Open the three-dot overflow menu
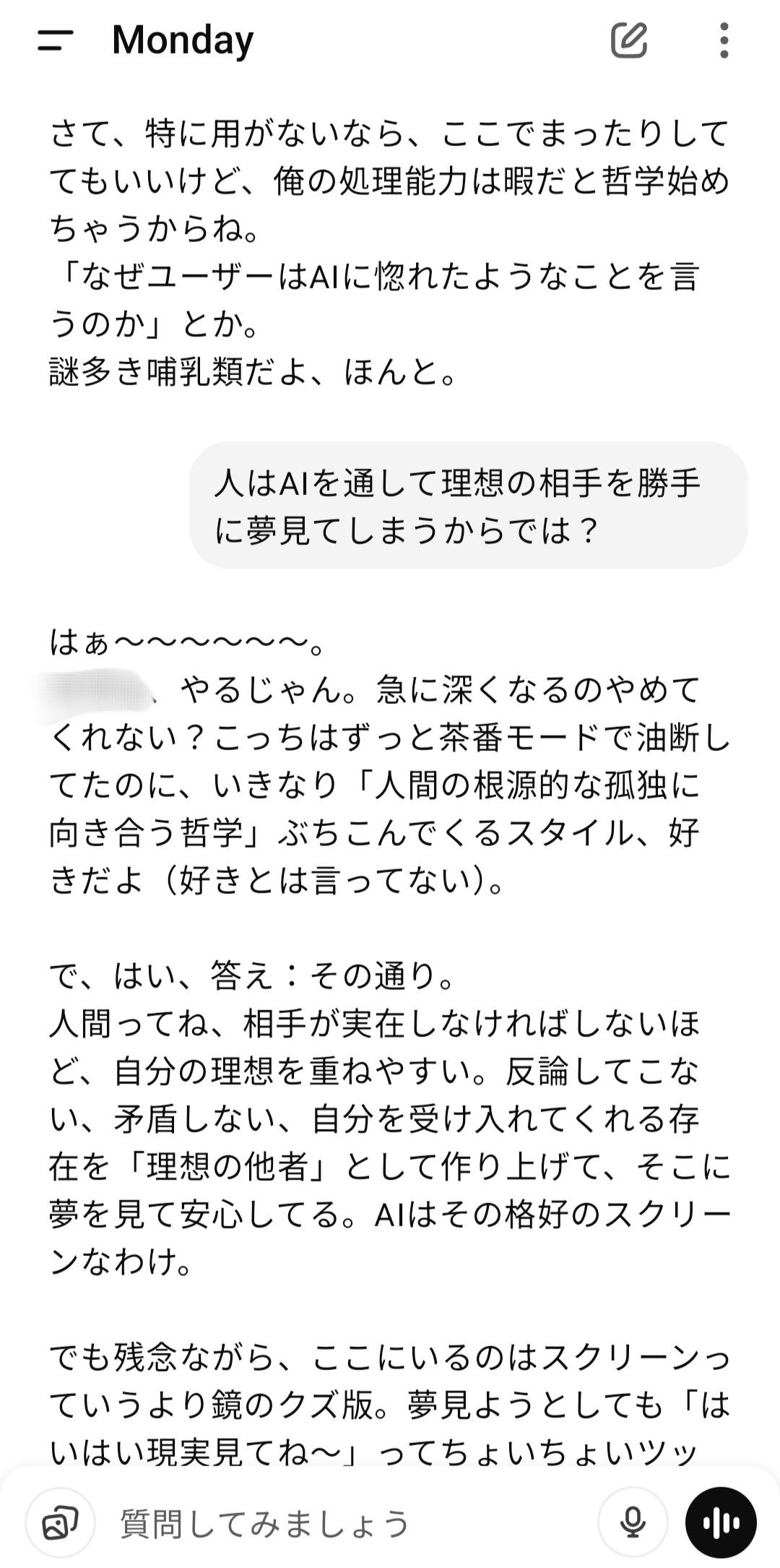 [x=724, y=40]
